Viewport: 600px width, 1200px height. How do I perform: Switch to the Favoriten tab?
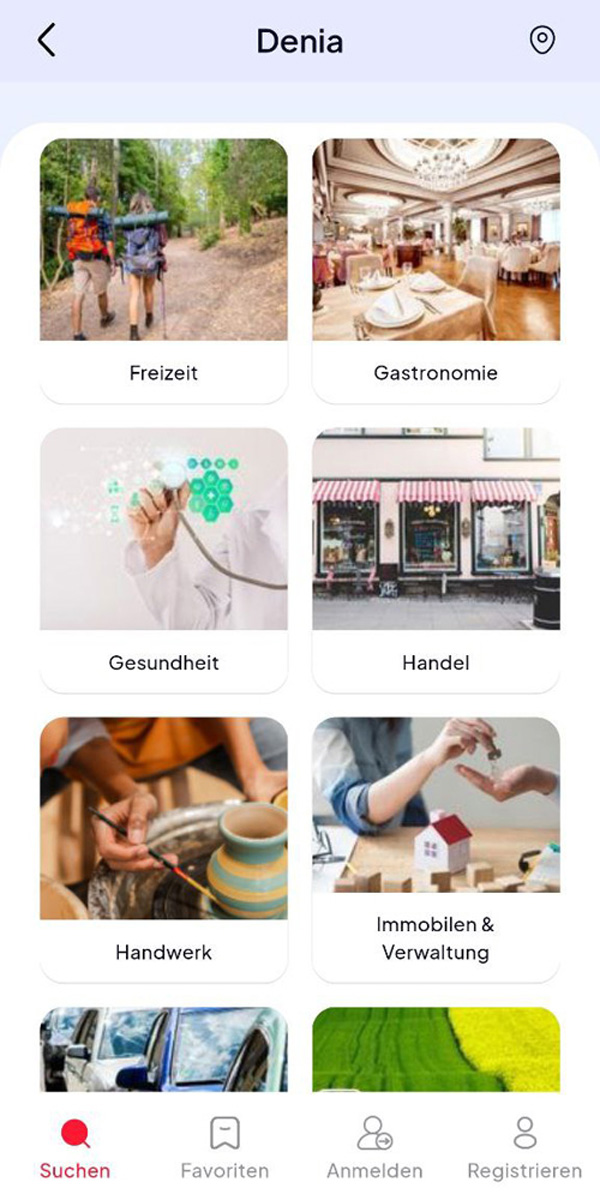[225, 1148]
